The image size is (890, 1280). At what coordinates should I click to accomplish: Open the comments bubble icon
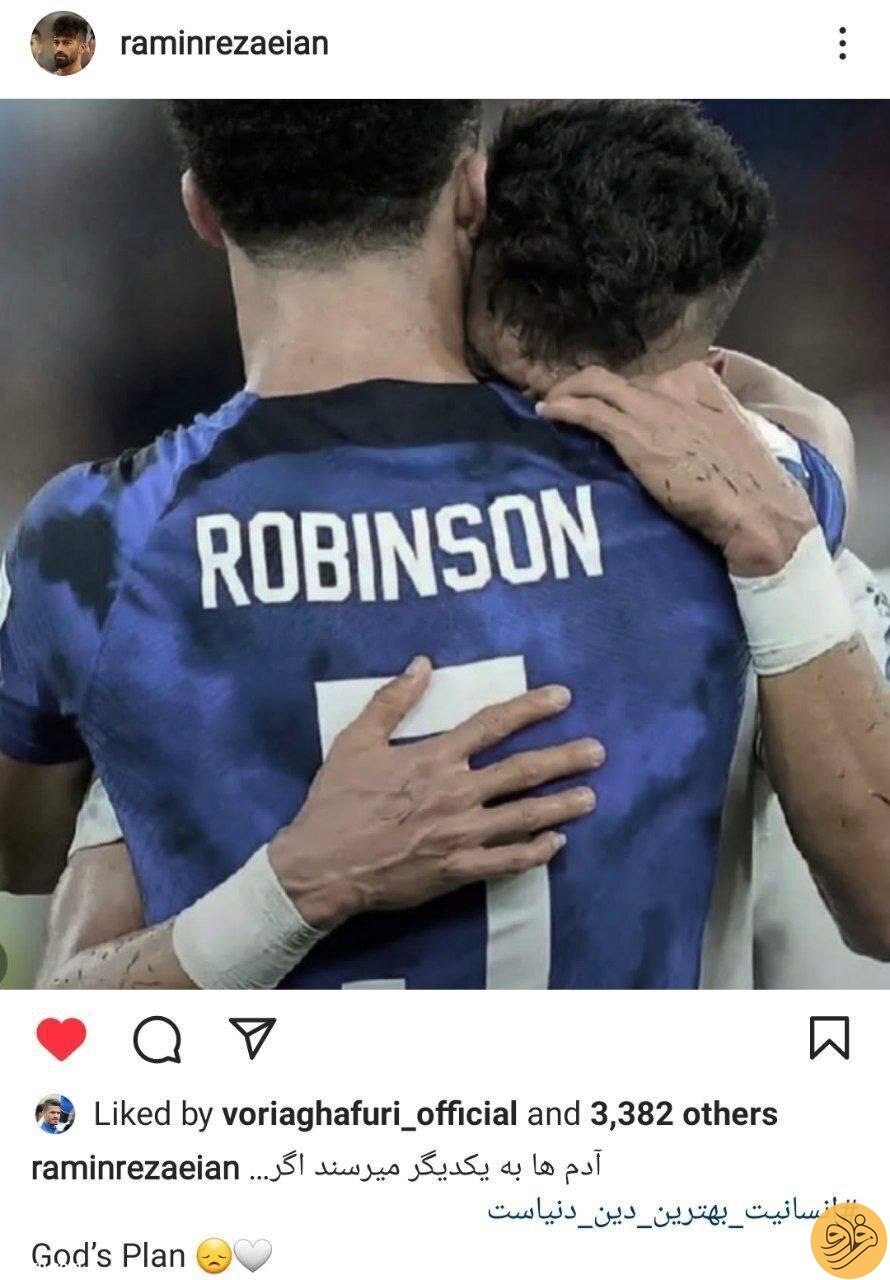[x=157, y=1040]
